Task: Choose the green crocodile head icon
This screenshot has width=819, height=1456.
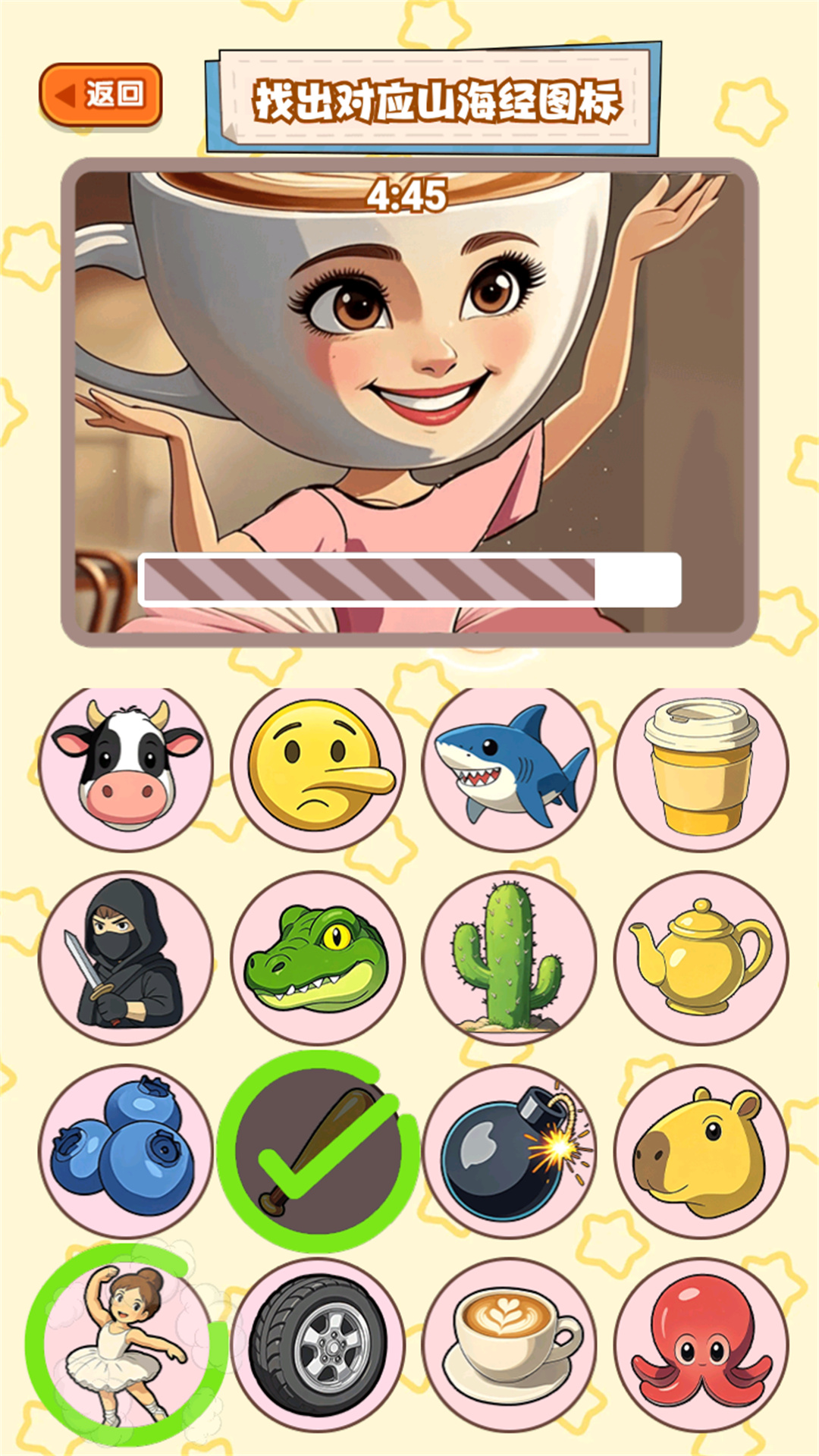Action: 318,957
